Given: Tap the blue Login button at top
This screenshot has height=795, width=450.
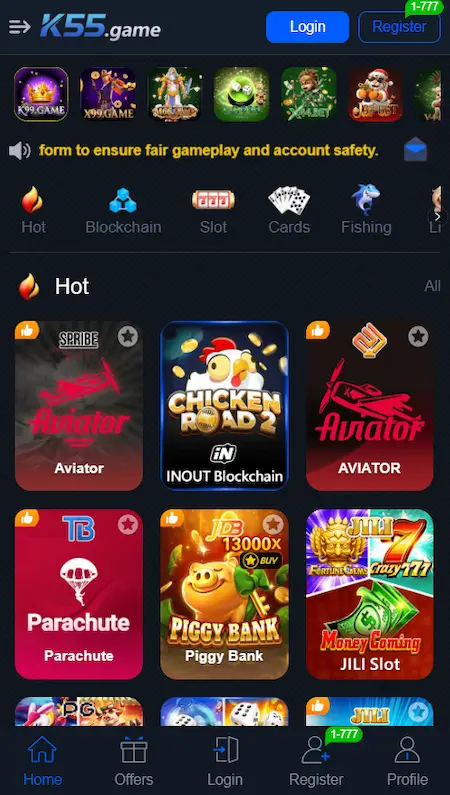Looking at the screenshot, I should pyautogui.click(x=308, y=26).
